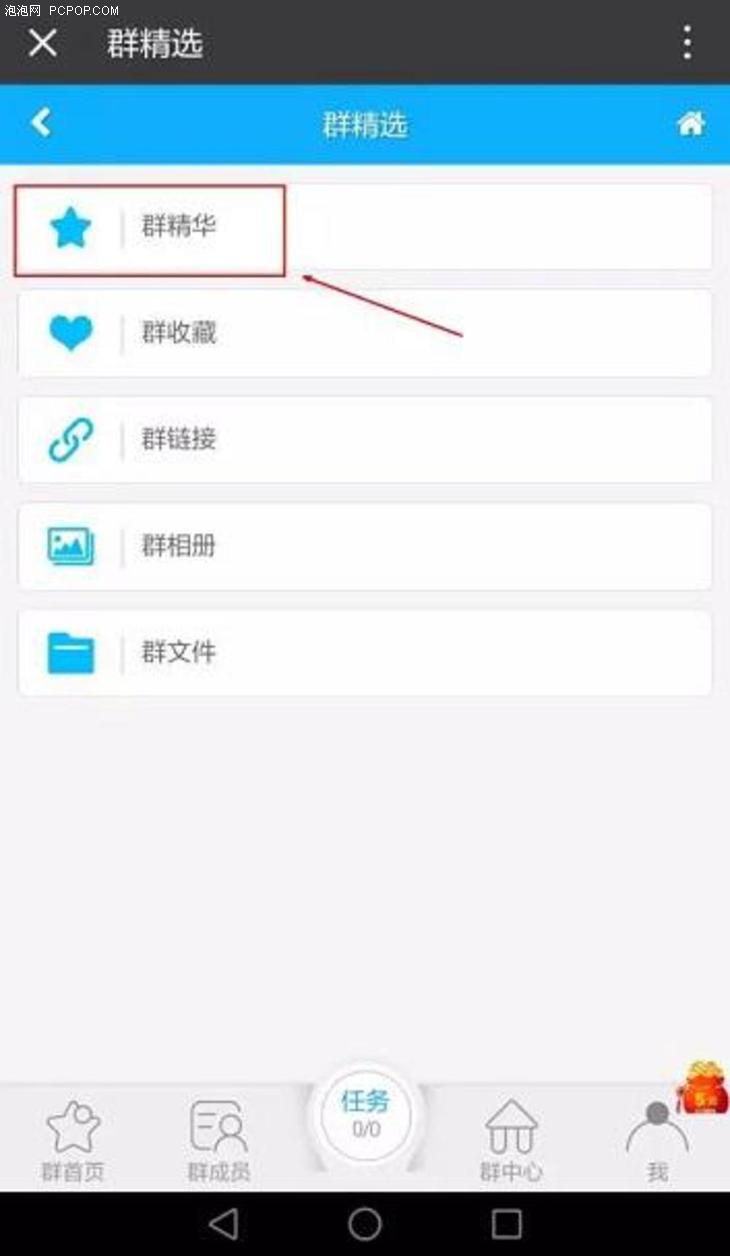The width and height of the screenshot is (730, 1256).
Task: Open 群收藏 row
Action: click(x=364, y=333)
